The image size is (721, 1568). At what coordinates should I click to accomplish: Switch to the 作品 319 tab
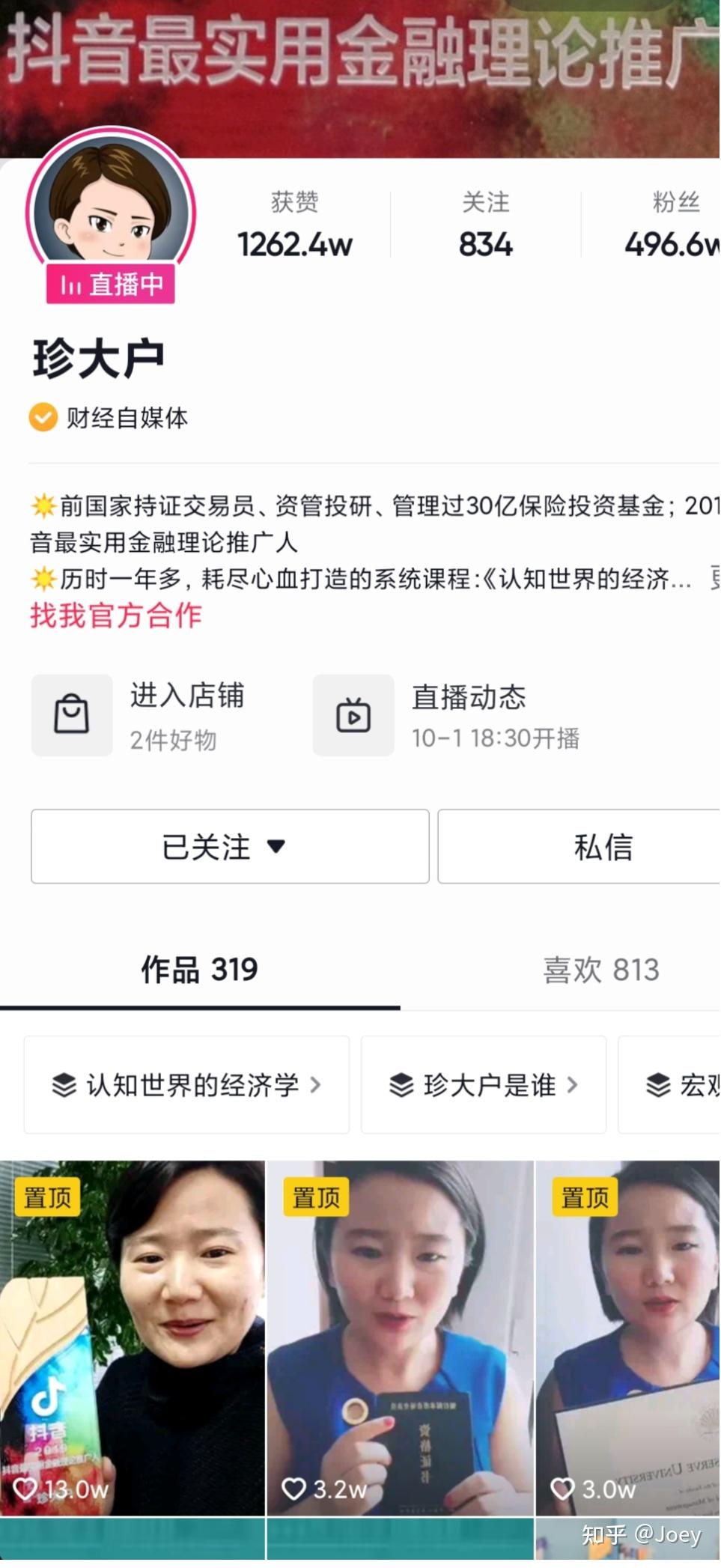coord(199,970)
